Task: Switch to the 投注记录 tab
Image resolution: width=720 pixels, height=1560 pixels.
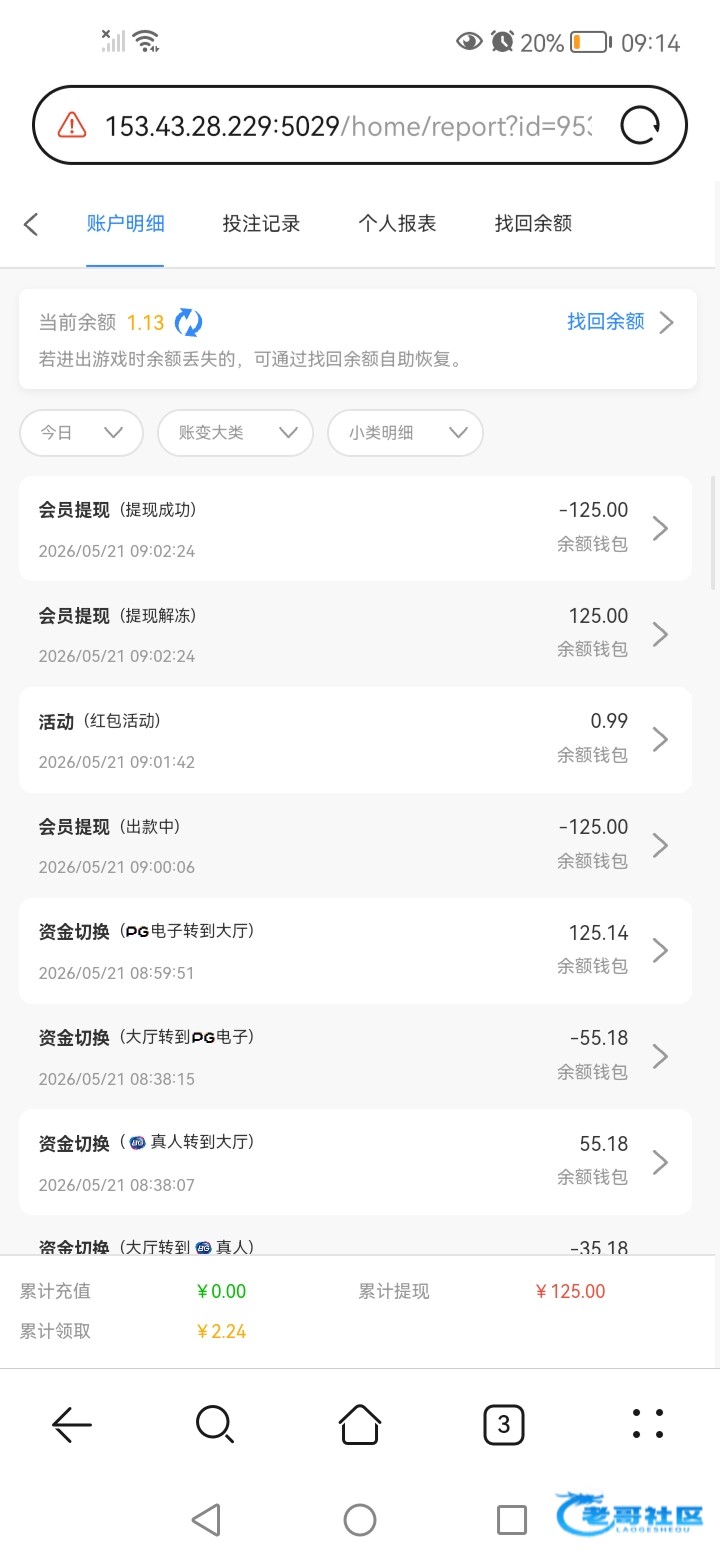Action: (261, 224)
